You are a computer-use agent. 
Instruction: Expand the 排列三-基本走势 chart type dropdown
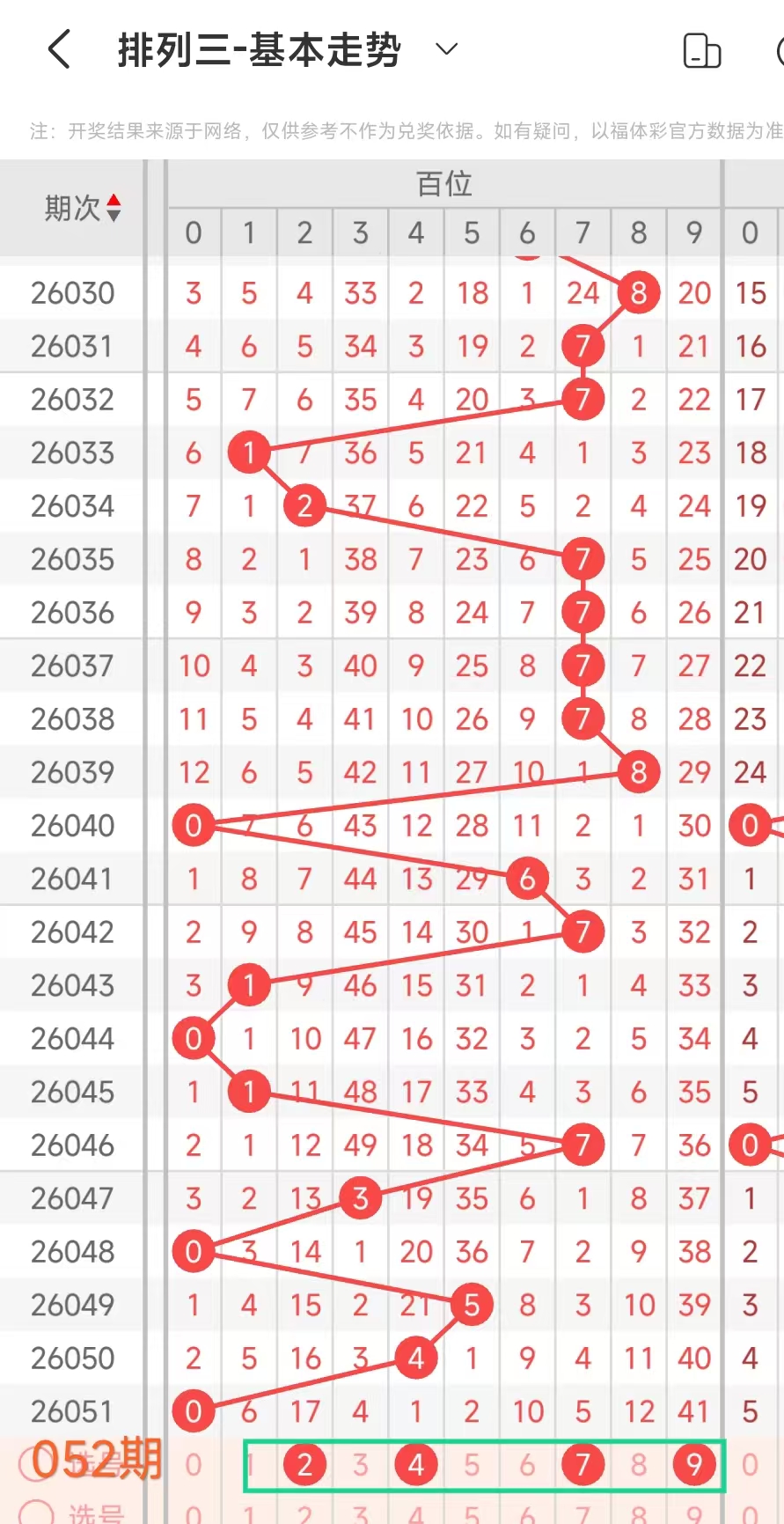pyautogui.click(x=447, y=49)
